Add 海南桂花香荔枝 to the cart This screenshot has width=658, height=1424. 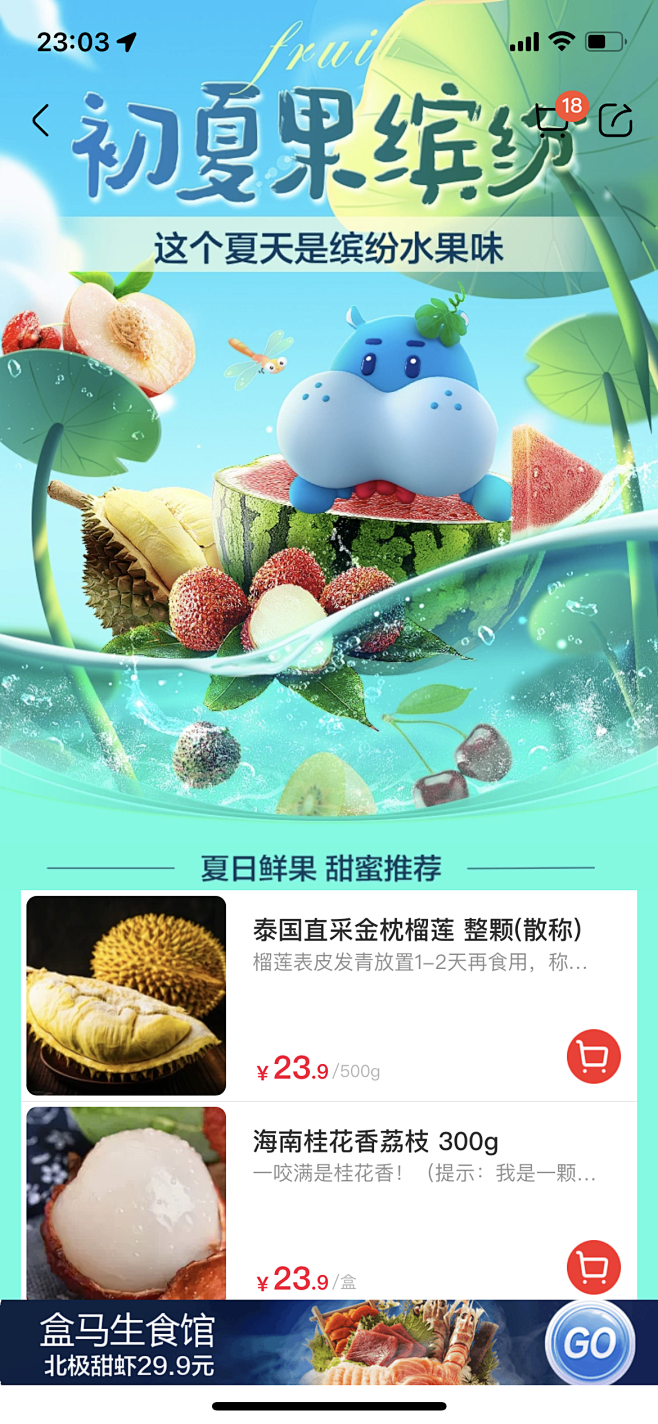tap(594, 1268)
